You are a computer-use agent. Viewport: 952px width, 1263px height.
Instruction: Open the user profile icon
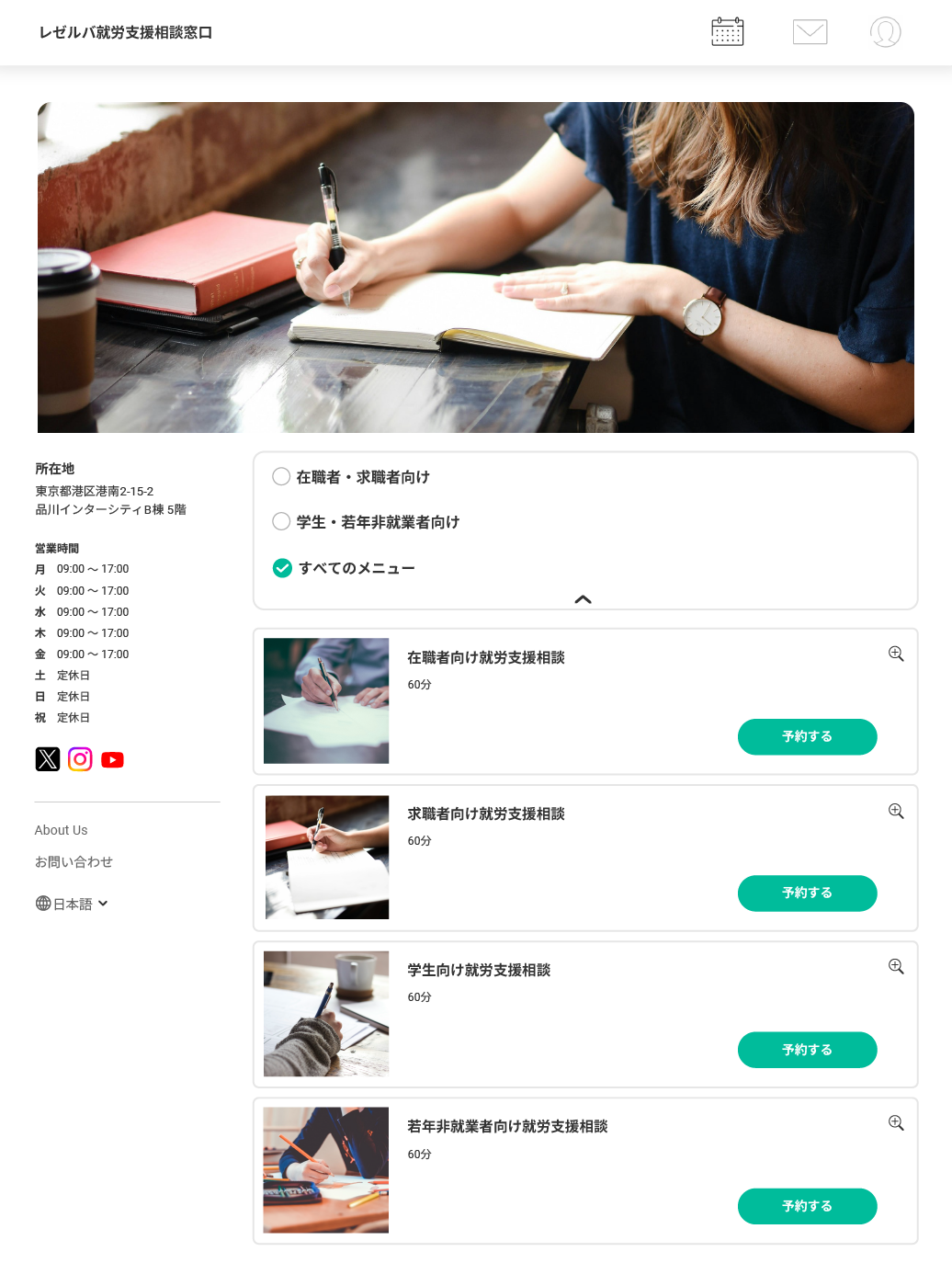(x=885, y=32)
